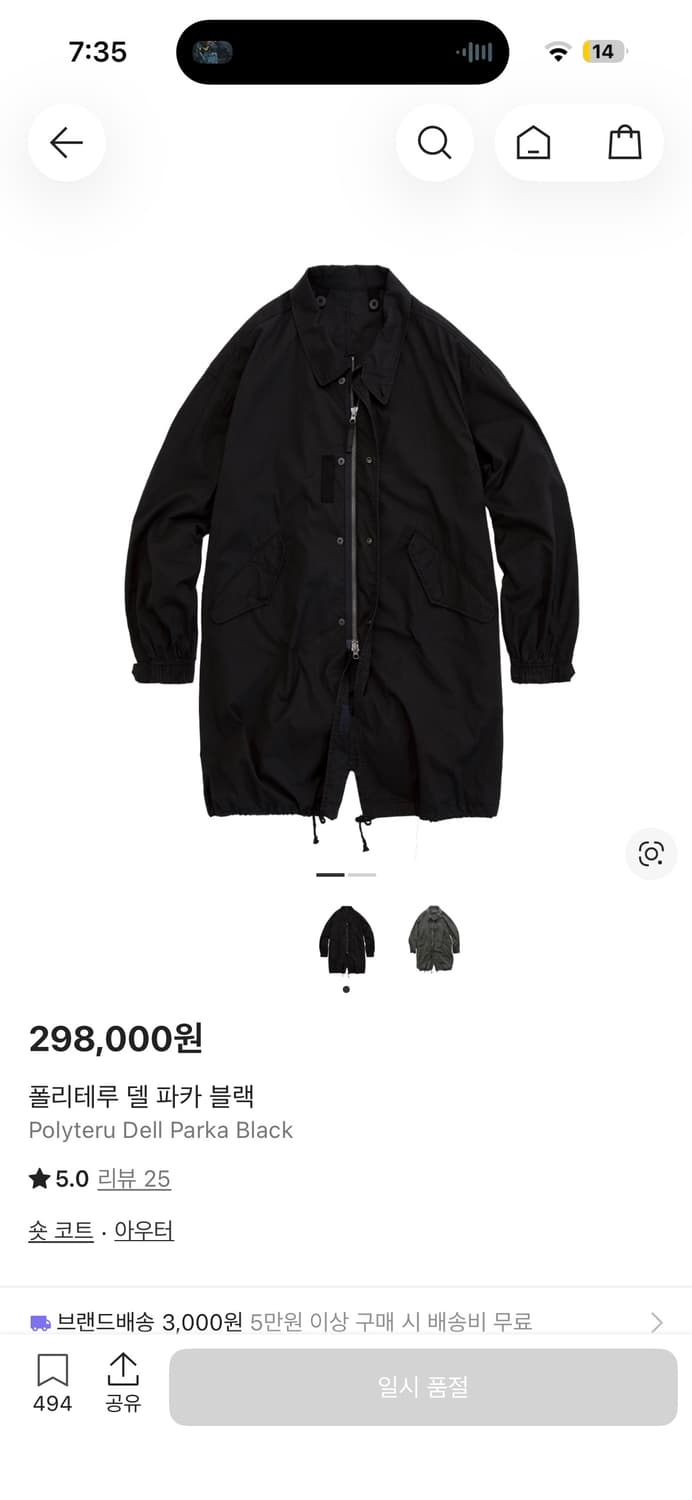692x1500 pixels.
Task: Tap the 일시 품절 button
Action: (x=423, y=1387)
